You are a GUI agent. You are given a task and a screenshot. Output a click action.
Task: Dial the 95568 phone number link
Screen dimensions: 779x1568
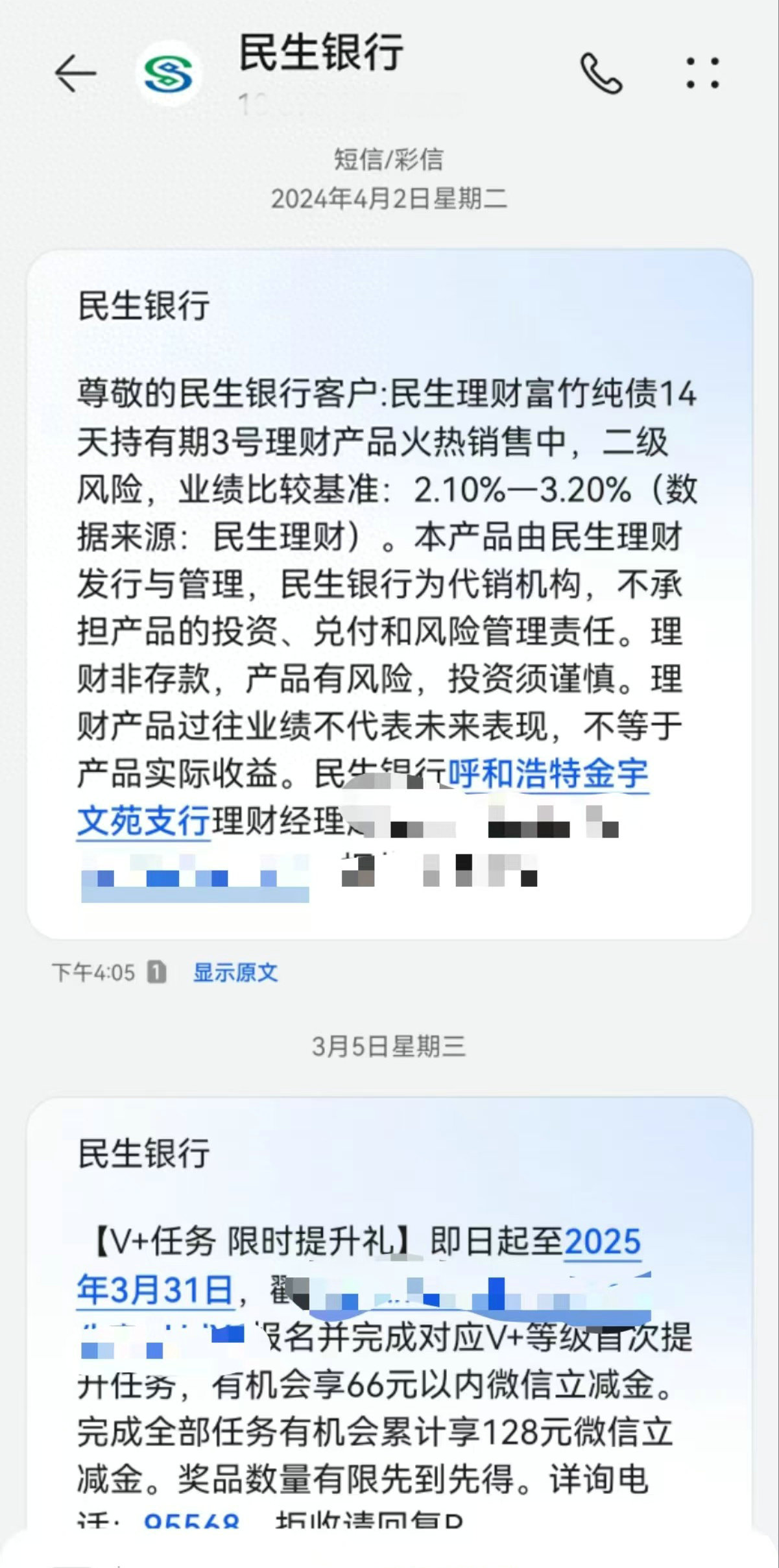[x=192, y=1521]
